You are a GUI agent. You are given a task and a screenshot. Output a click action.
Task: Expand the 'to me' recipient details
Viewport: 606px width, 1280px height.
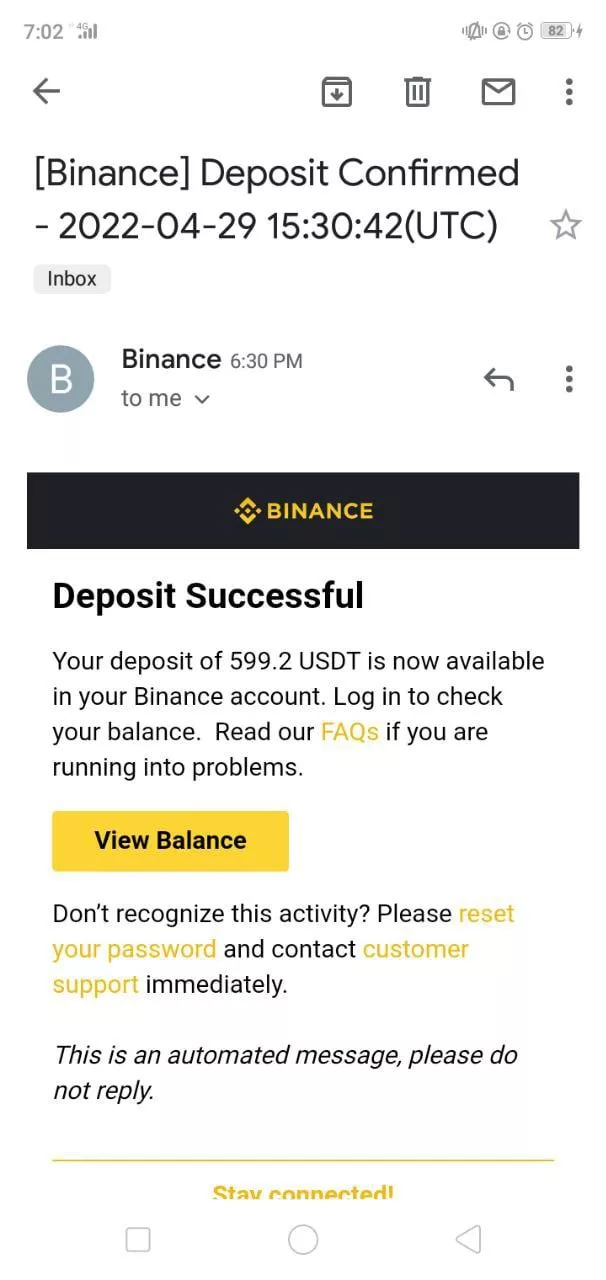[x=166, y=399]
